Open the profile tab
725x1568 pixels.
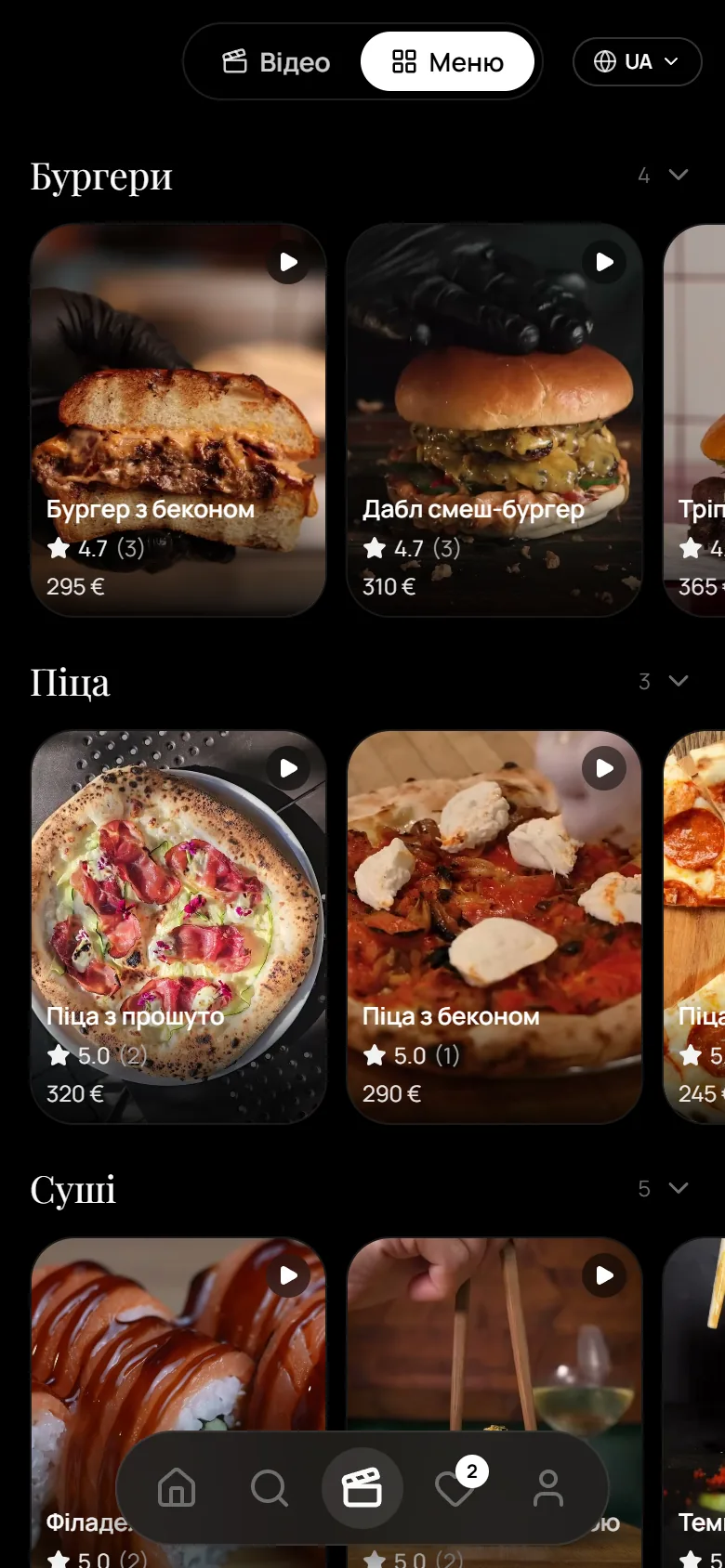coord(548,1488)
